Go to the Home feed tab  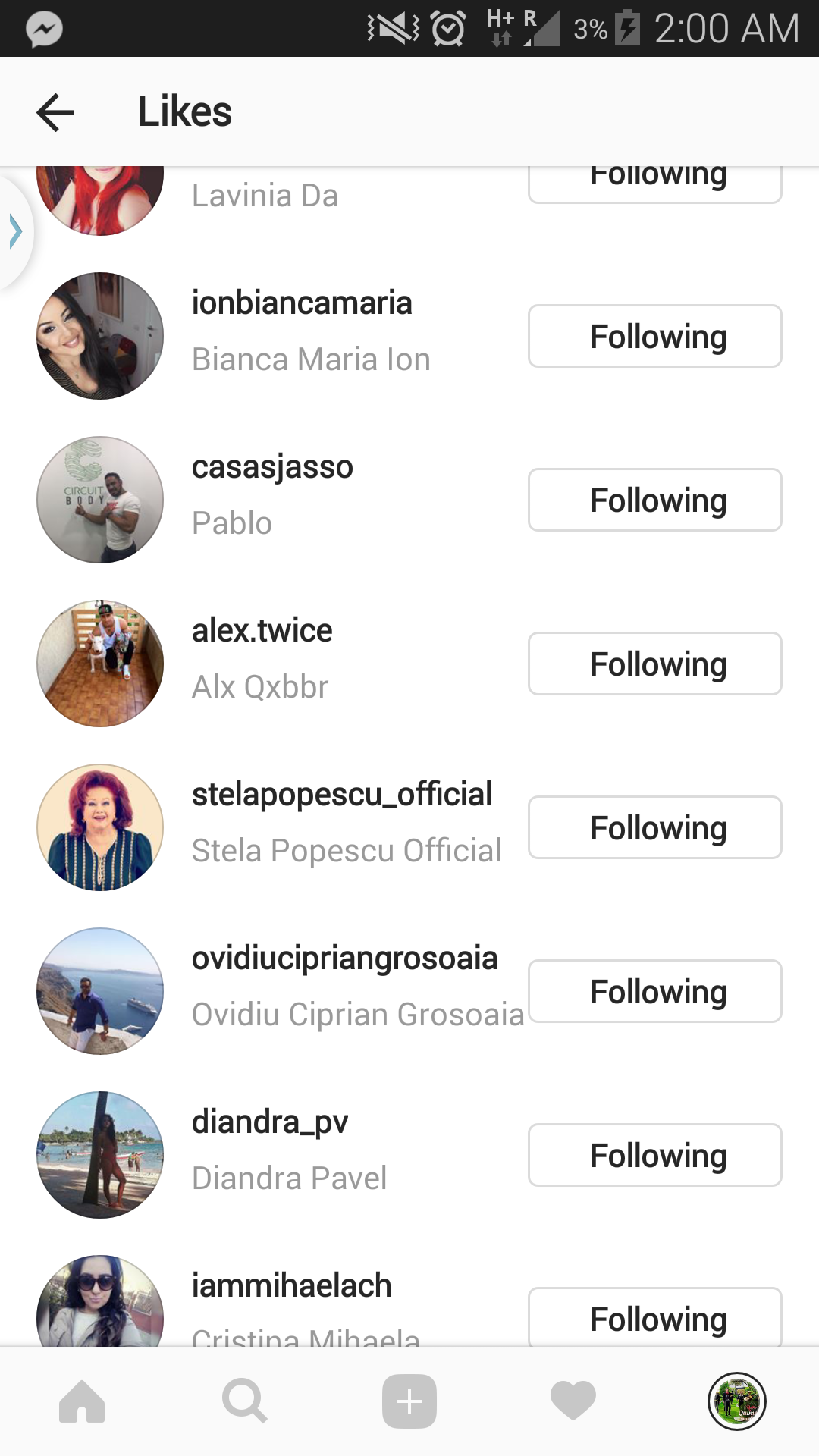(82, 1401)
